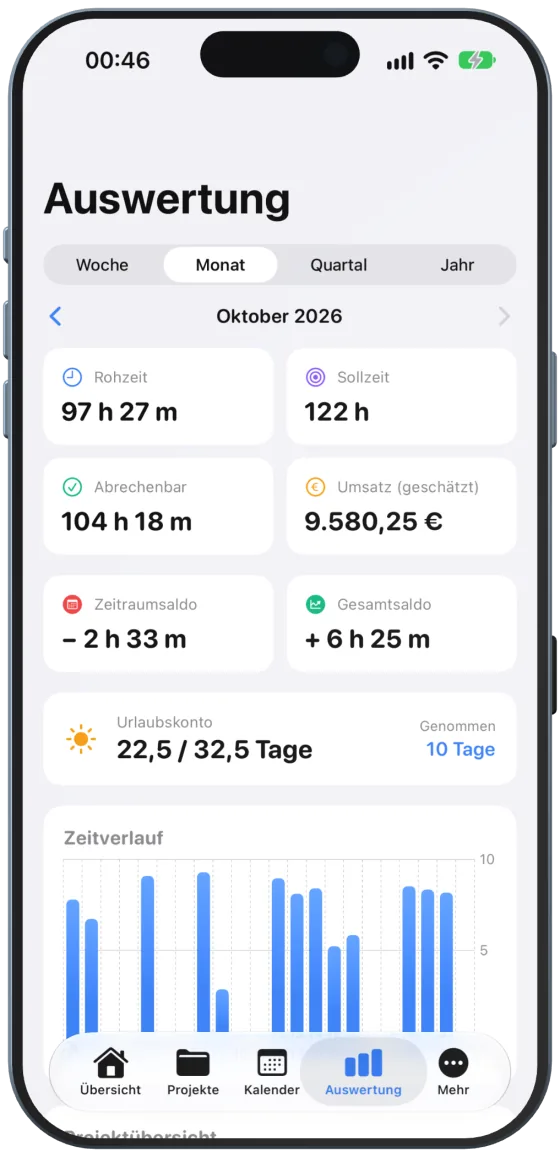The image size is (560, 1157).
Task: Tap the 10 Tage Genommen link
Action: (x=460, y=749)
